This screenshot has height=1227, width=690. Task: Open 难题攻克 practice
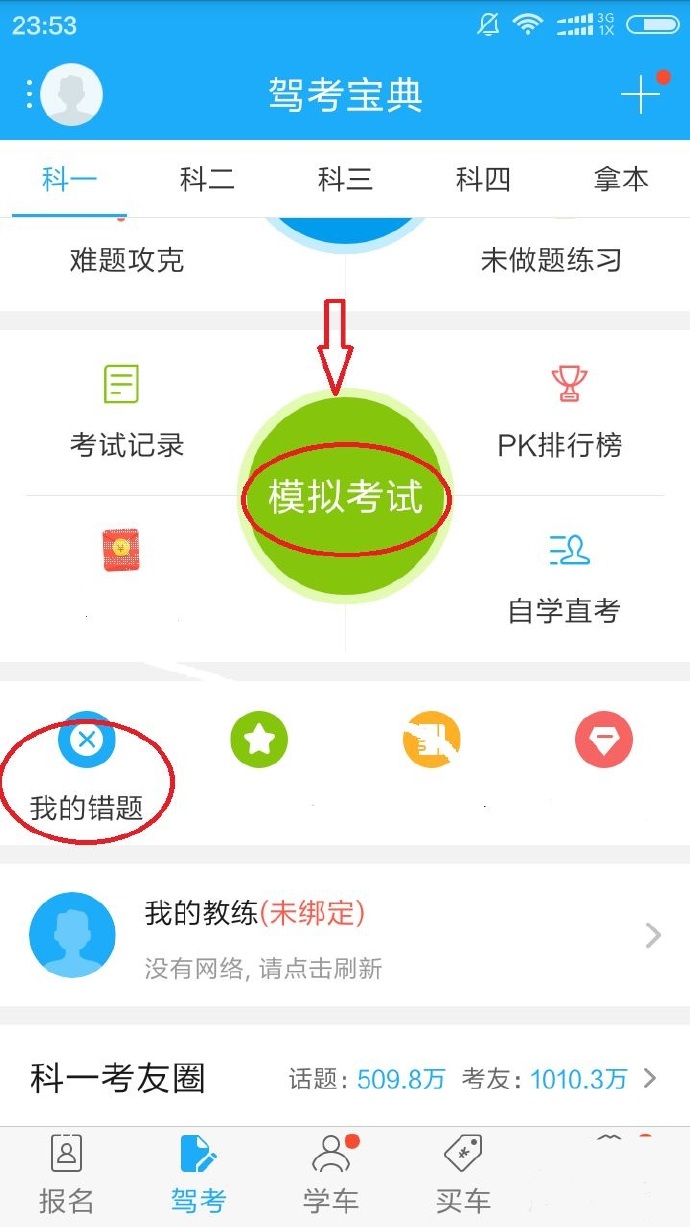click(127, 260)
